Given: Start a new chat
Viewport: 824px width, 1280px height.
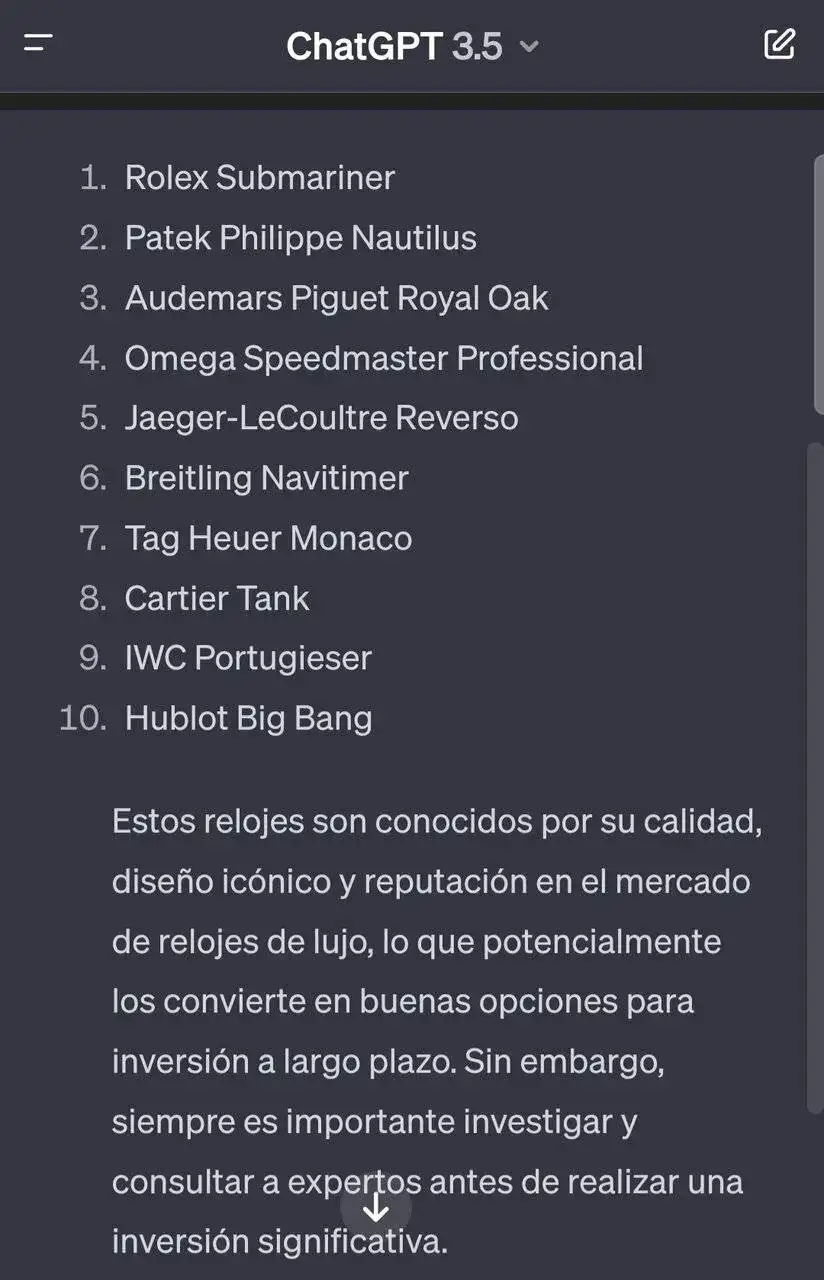Looking at the screenshot, I should click(779, 44).
